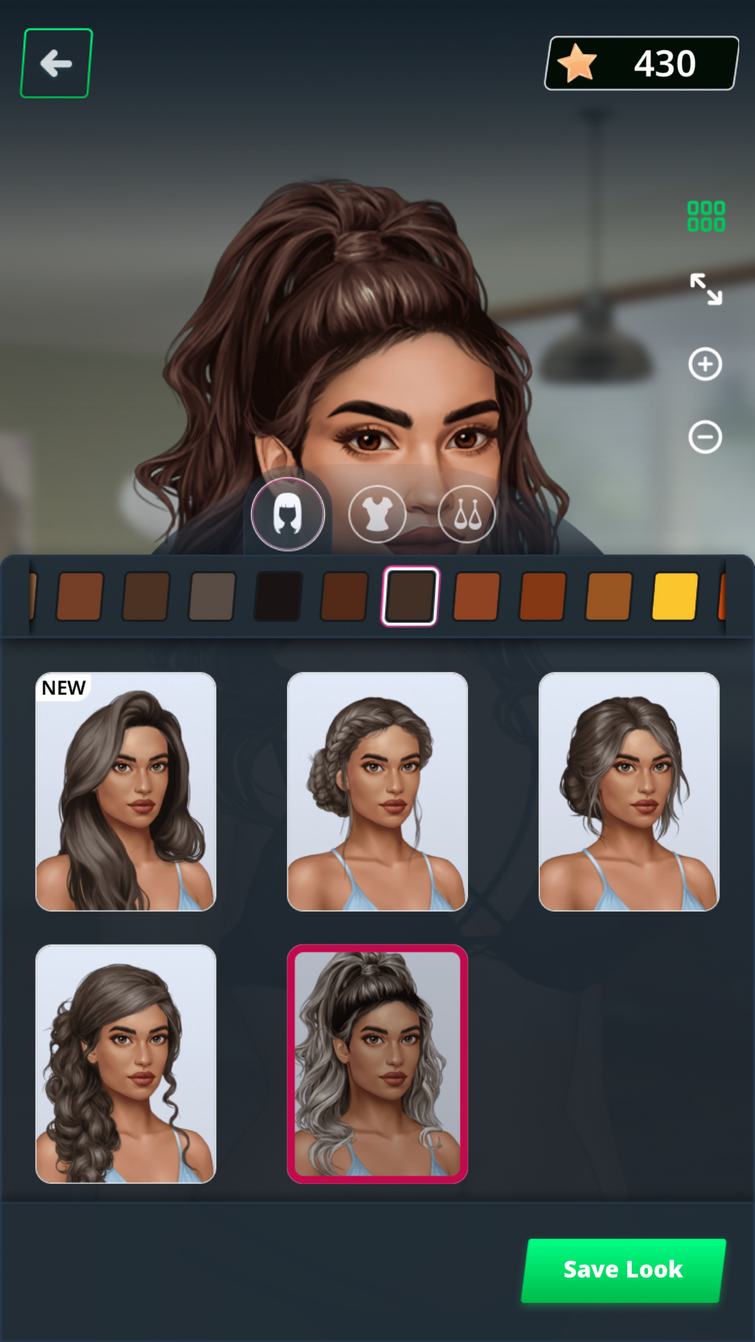
Task: Switch to the hair category tab
Action: tap(288, 514)
